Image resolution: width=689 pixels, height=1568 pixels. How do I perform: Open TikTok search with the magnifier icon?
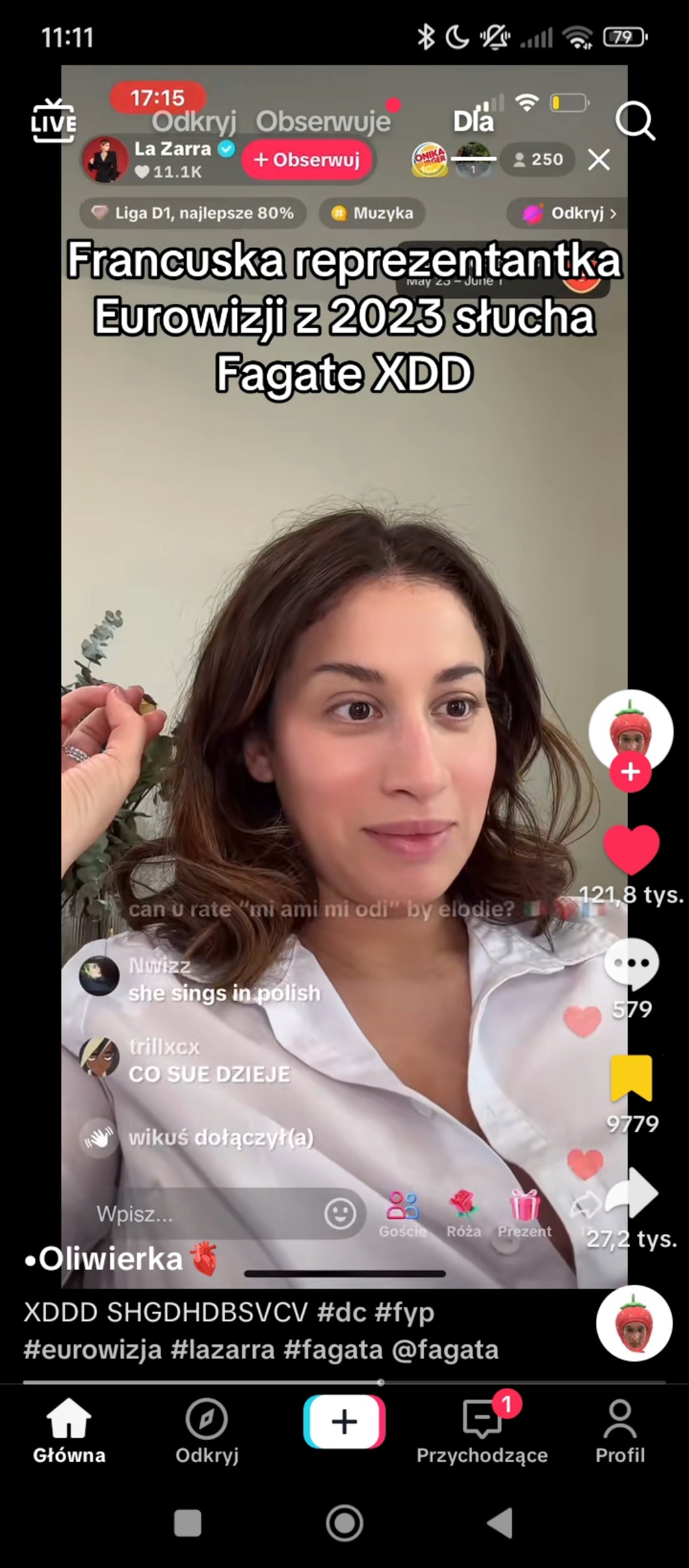click(634, 121)
